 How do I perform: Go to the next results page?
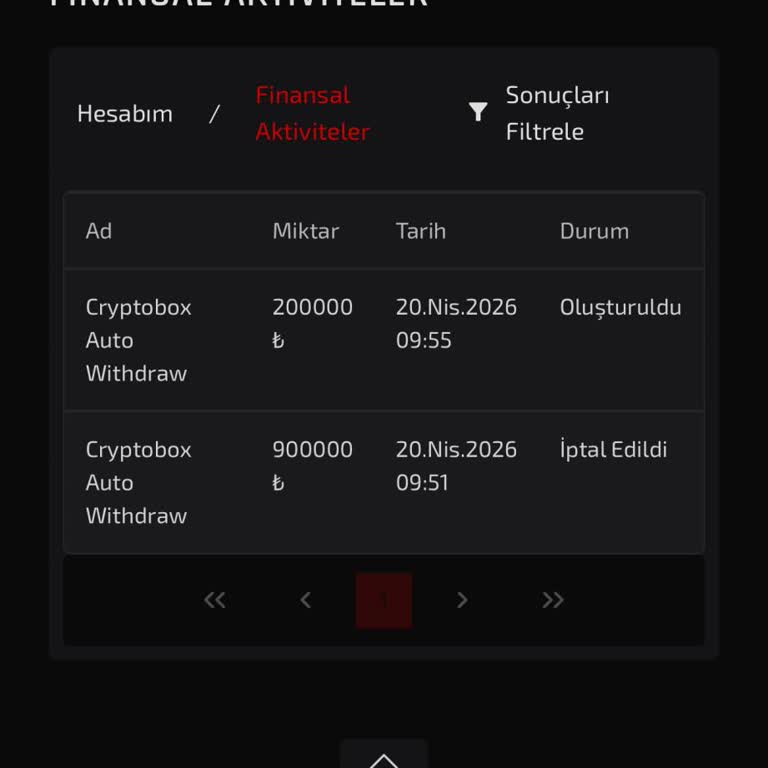pos(462,600)
